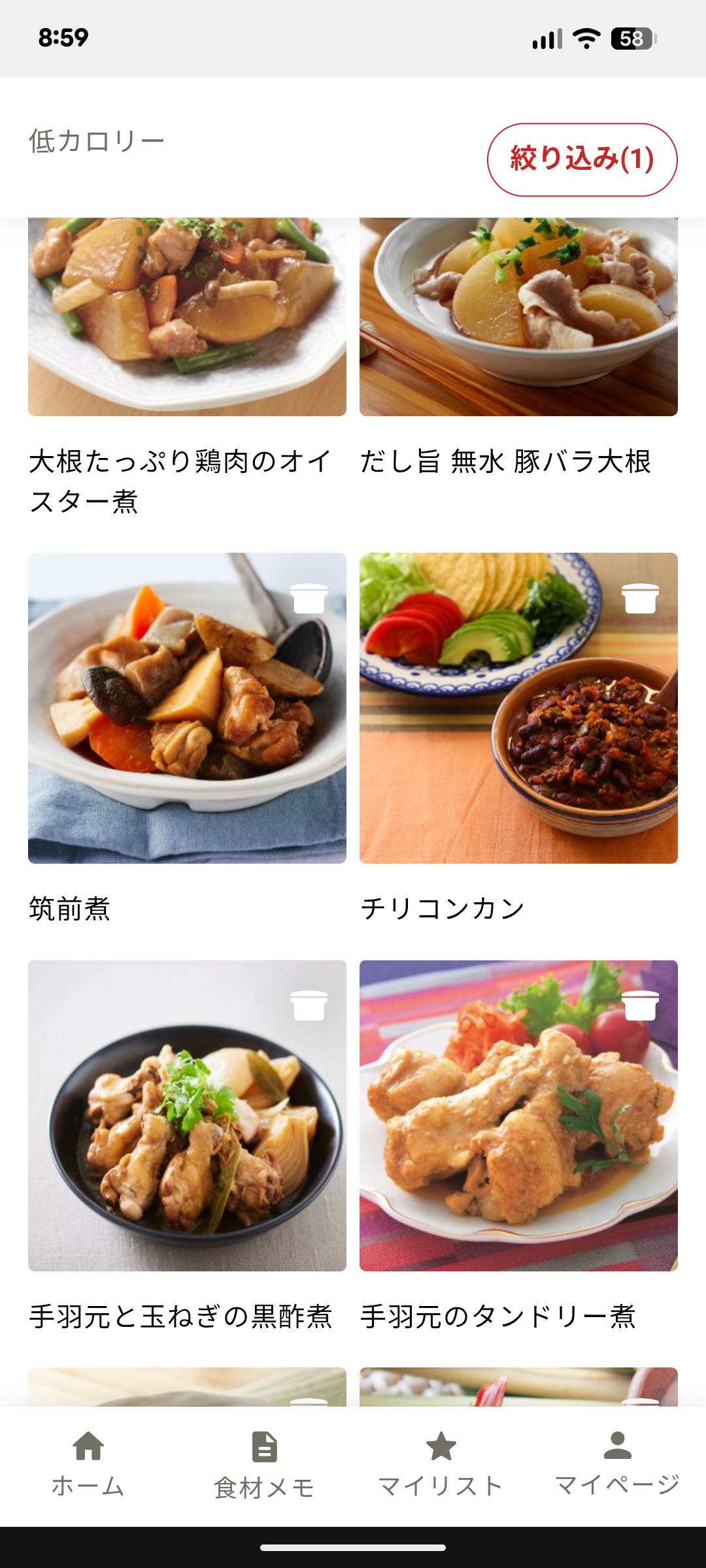
Task: Open the 絞り込み(1) filter button
Action: coord(582,159)
